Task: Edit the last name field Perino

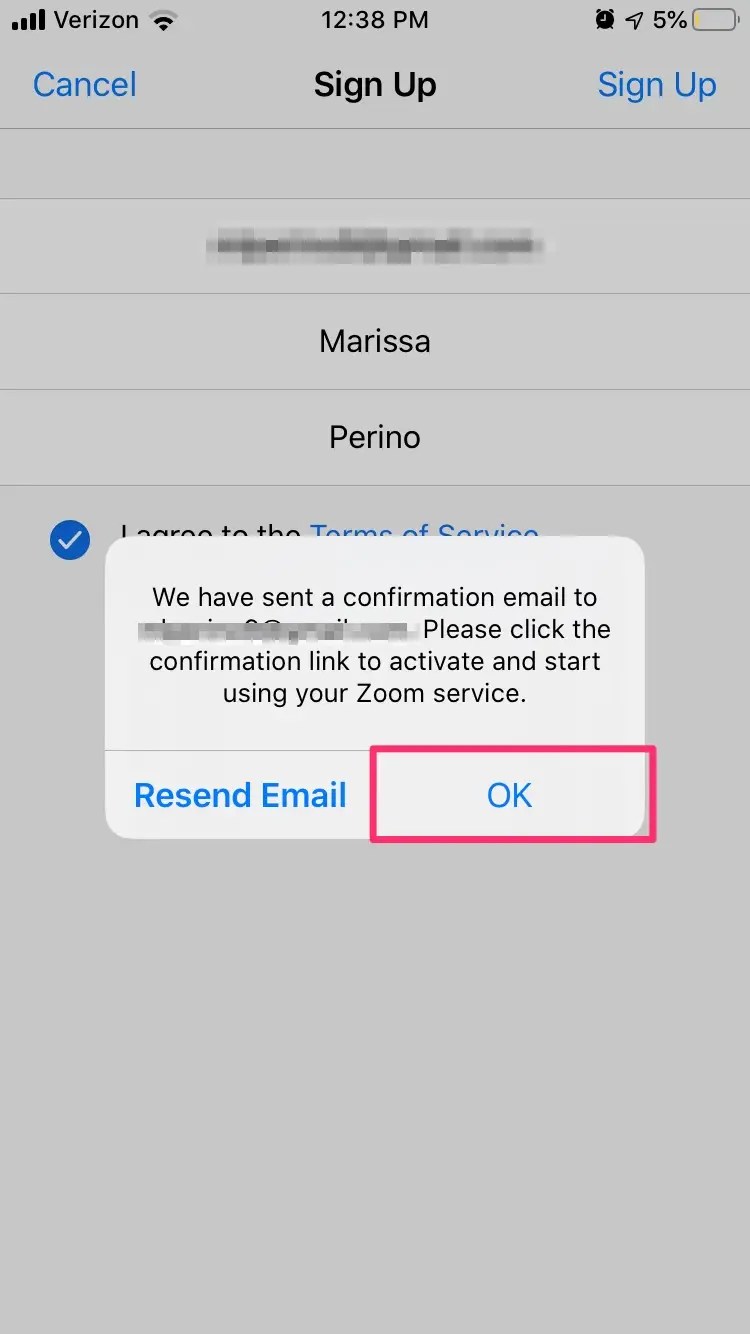Action: (375, 438)
